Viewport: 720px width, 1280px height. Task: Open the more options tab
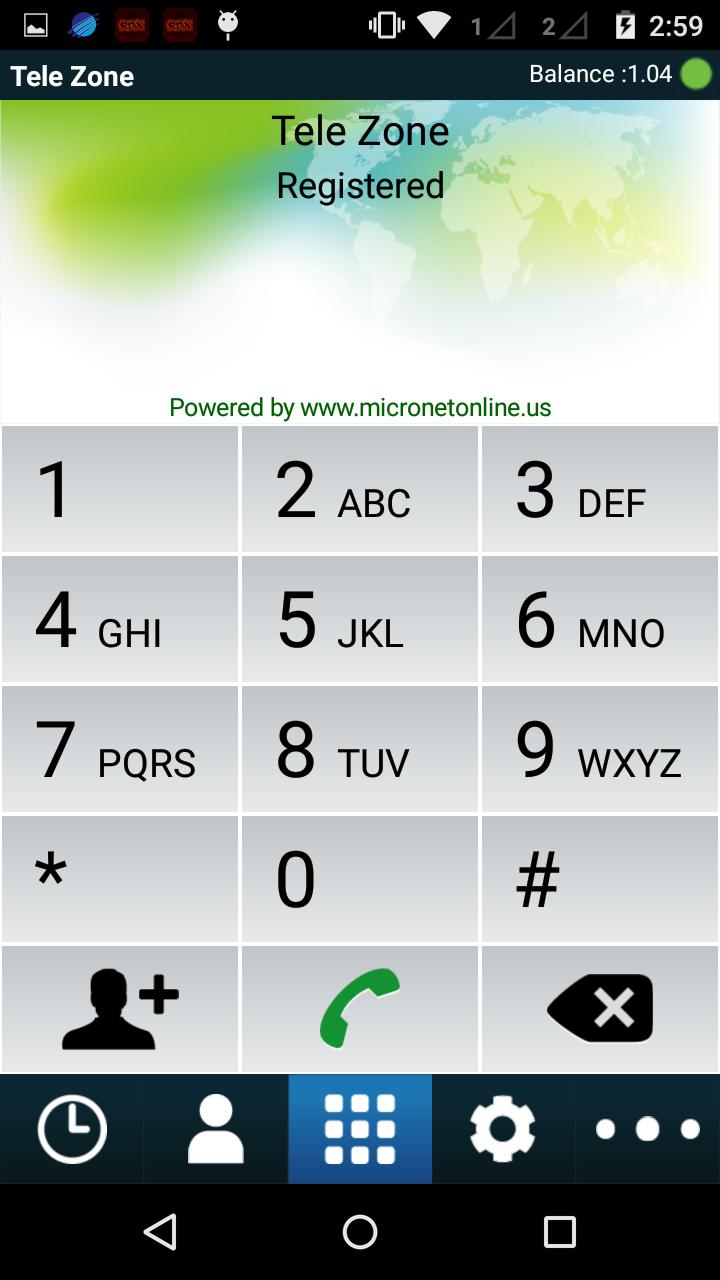(647, 1129)
